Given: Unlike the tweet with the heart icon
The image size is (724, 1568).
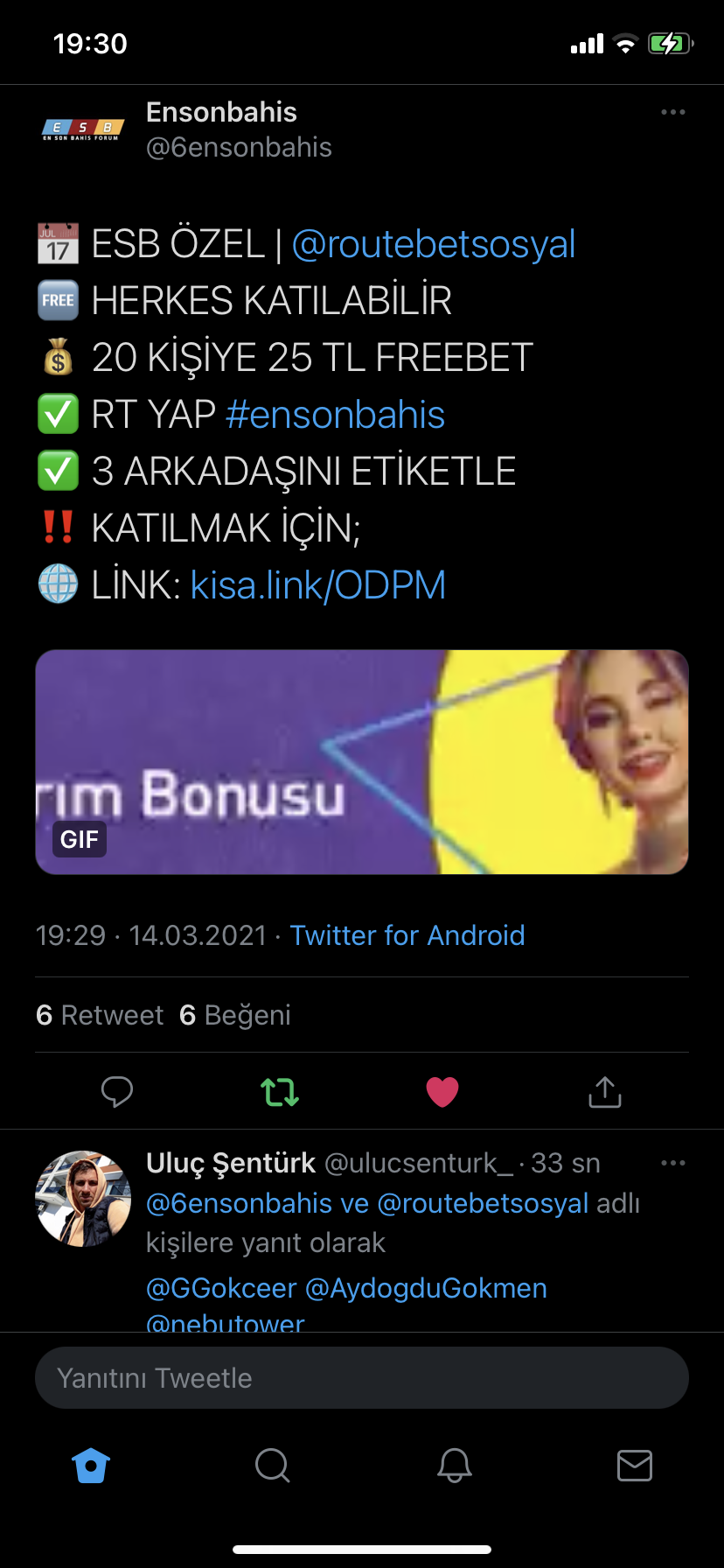Looking at the screenshot, I should (442, 1092).
